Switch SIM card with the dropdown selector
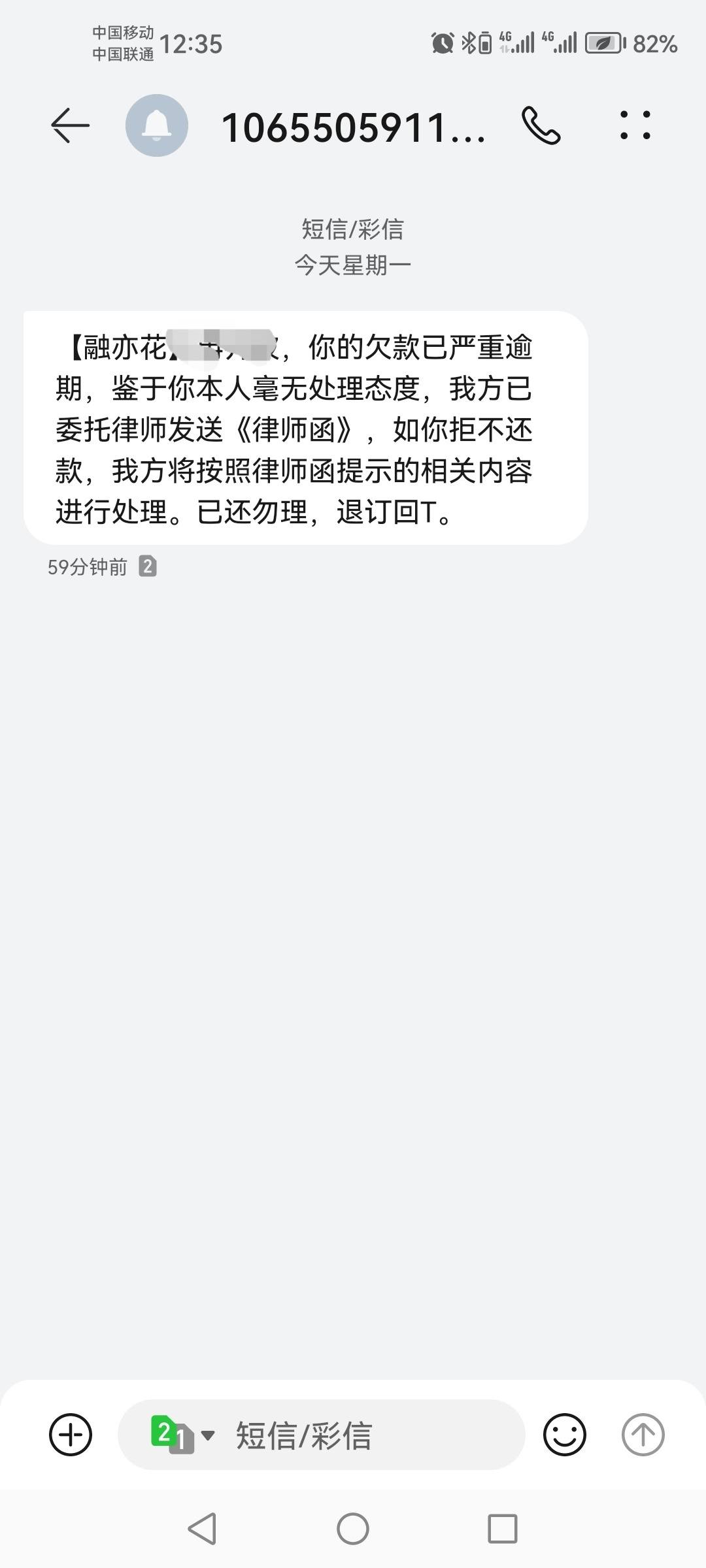This screenshot has width=706, height=1568. point(182,1435)
